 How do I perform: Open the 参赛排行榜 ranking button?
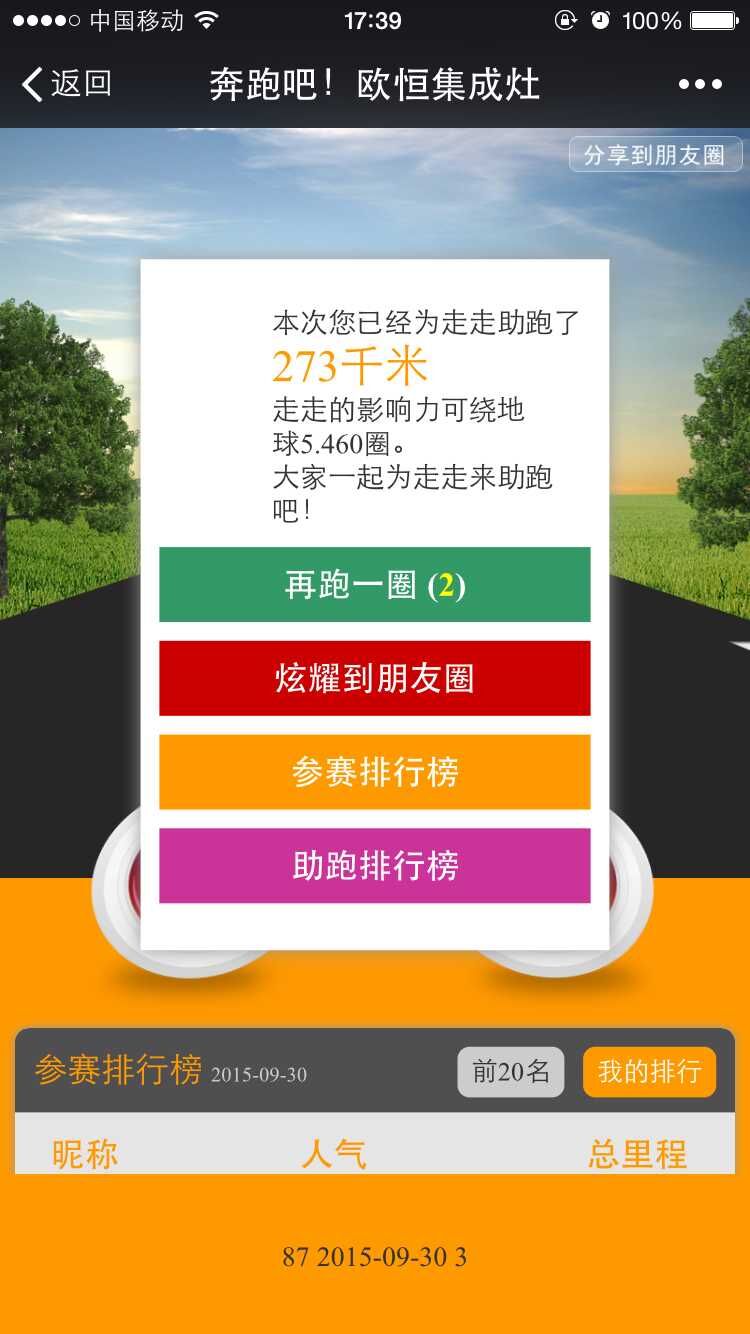click(x=374, y=772)
